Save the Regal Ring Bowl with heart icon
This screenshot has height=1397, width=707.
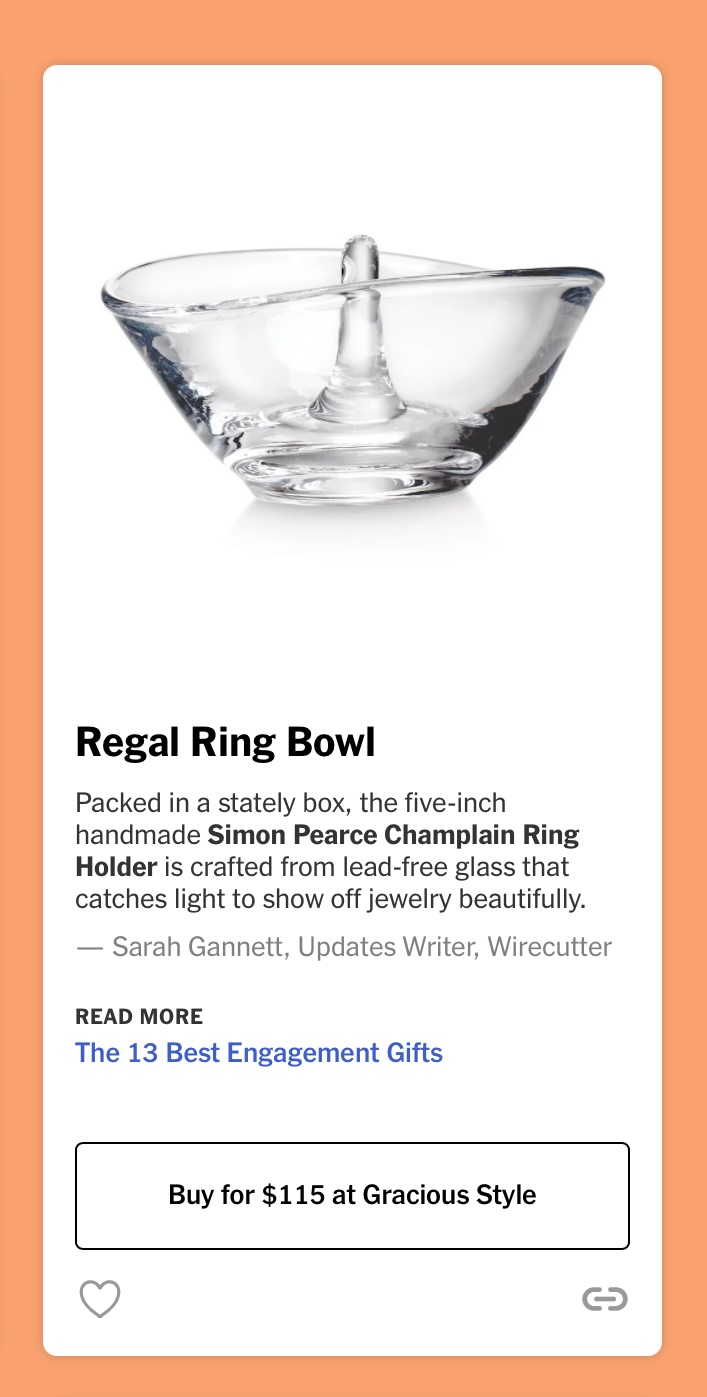[x=100, y=1299]
